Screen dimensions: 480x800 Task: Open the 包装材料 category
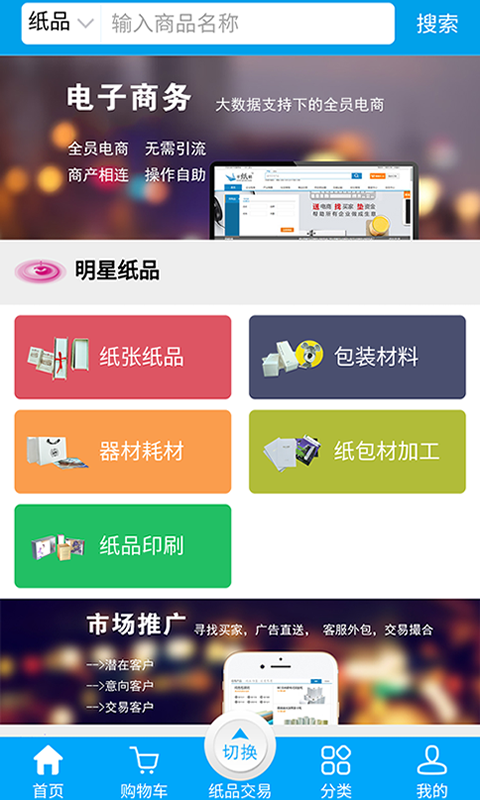pos(357,357)
